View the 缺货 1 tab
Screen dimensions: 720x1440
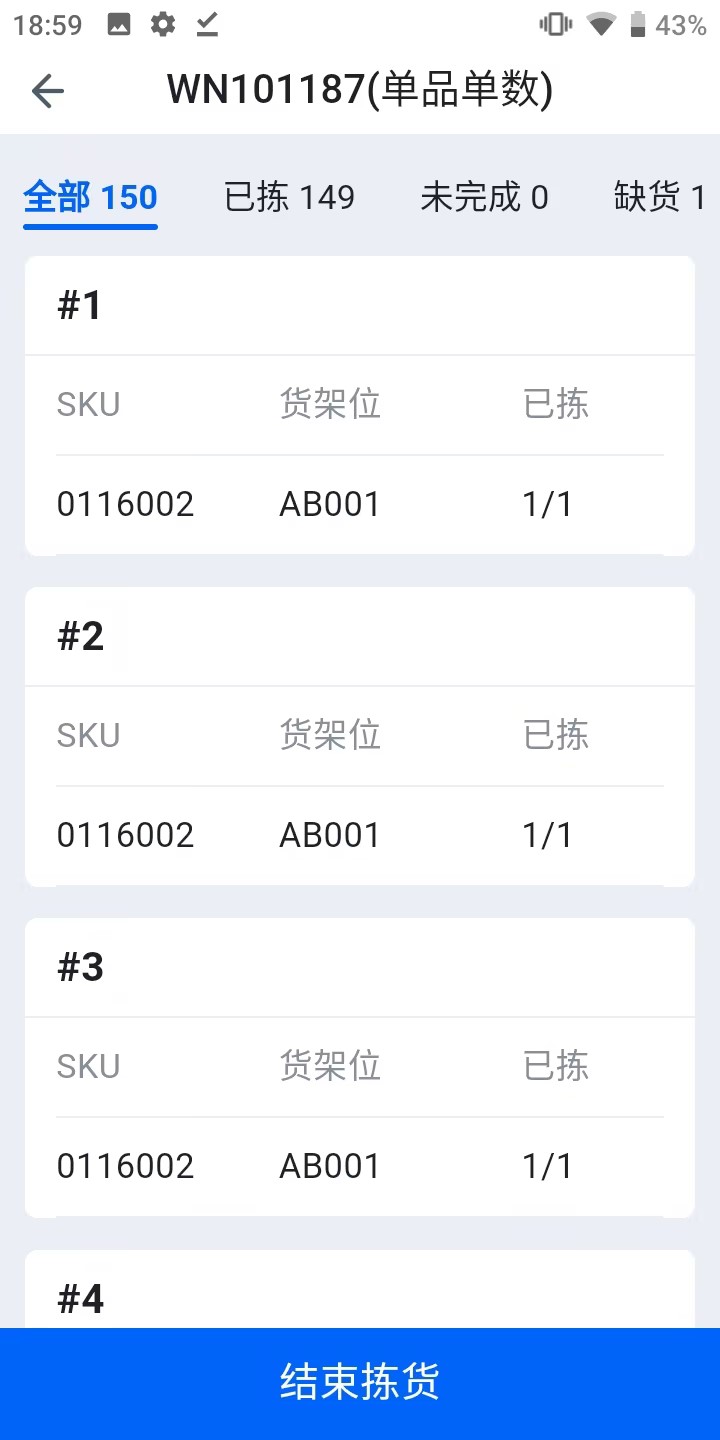[x=660, y=198]
